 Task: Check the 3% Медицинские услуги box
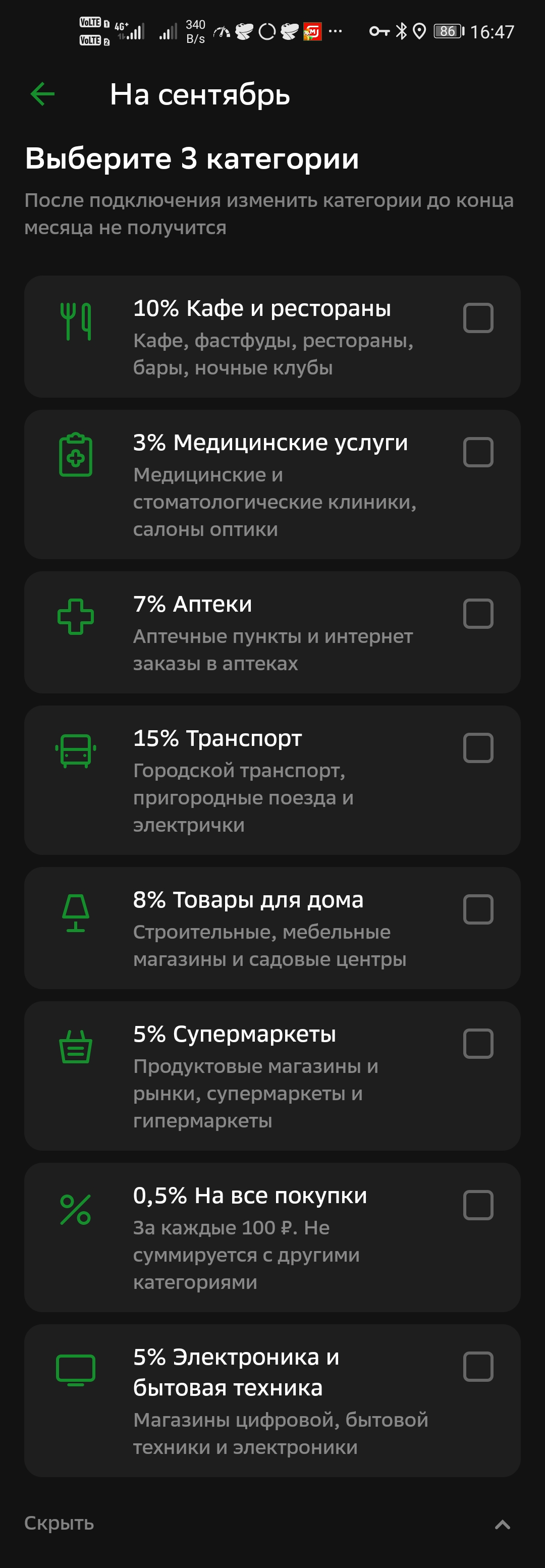click(x=478, y=452)
